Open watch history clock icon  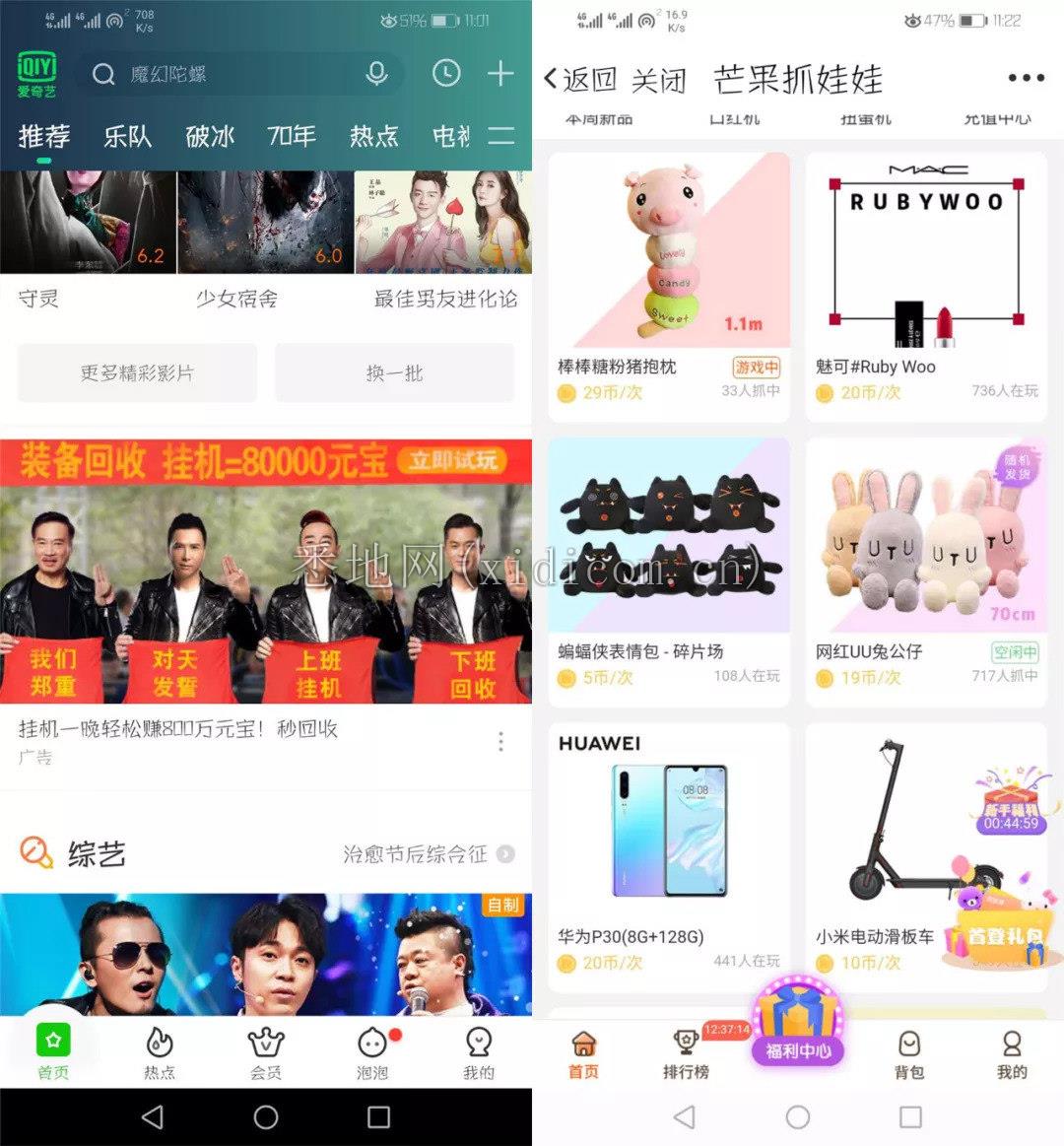point(446,74)
